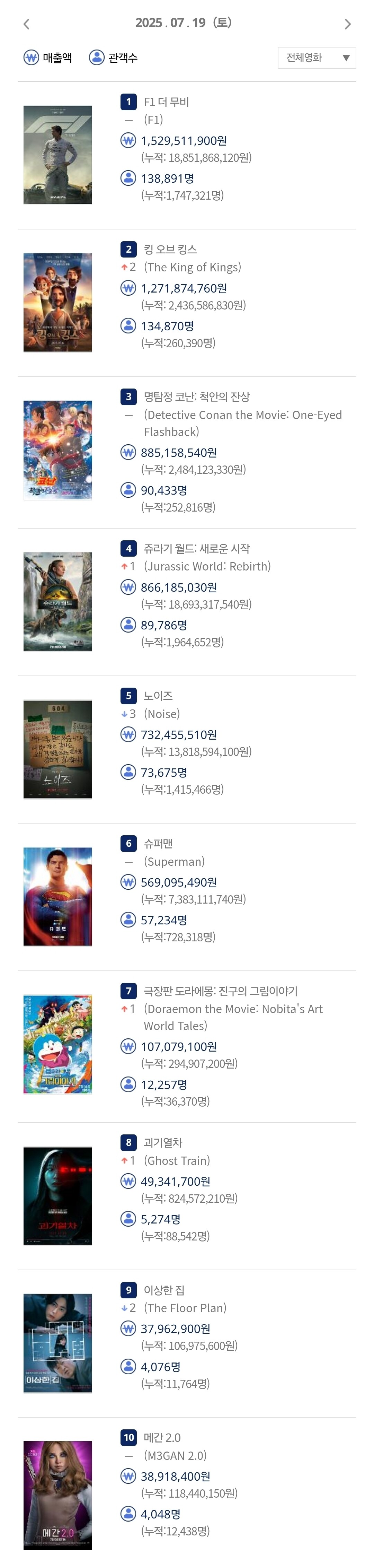This screenshot has width=374, height=1568.
Task: Open 쥬라기 월드: 새로운 시작 entry
Action: tap(196, 548)
